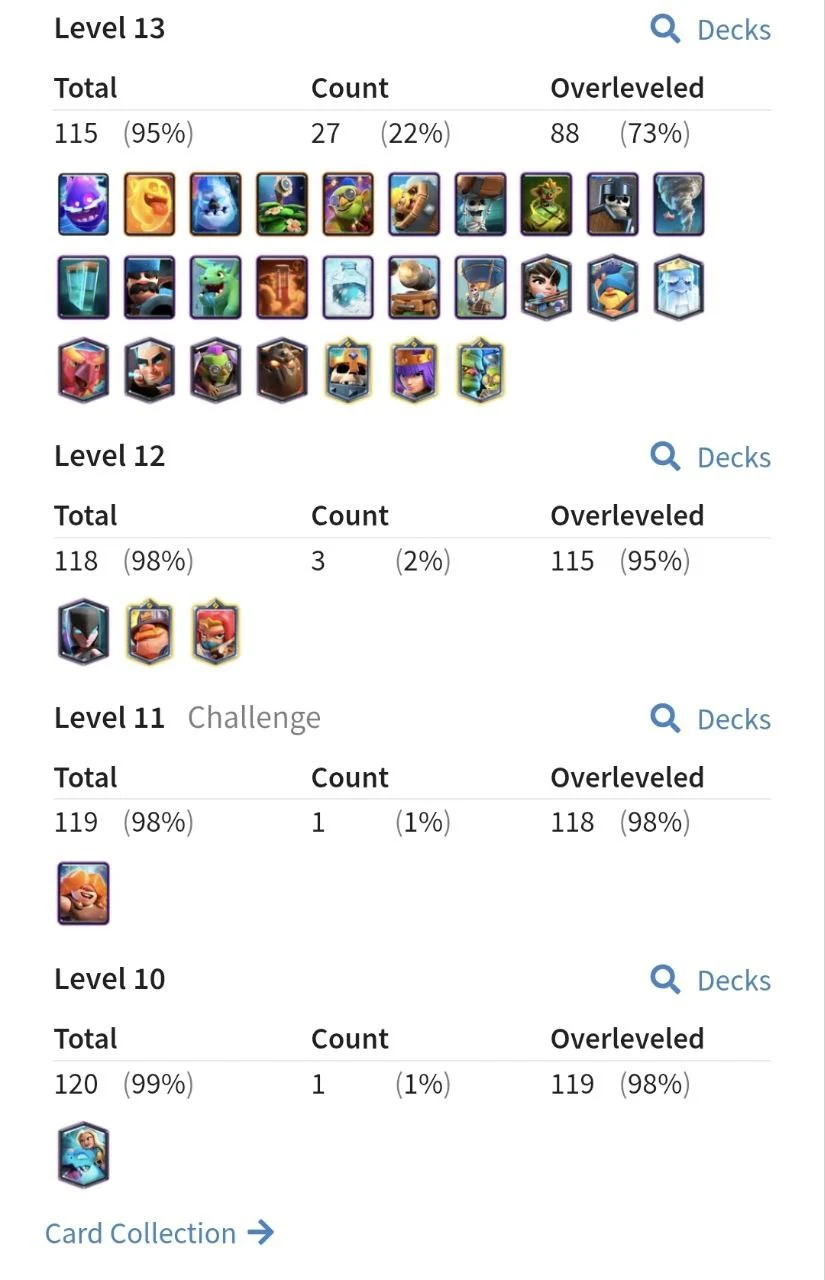Open the Clone spell card
This screenshot has width=825, height=1280.
tap(84, 288)
